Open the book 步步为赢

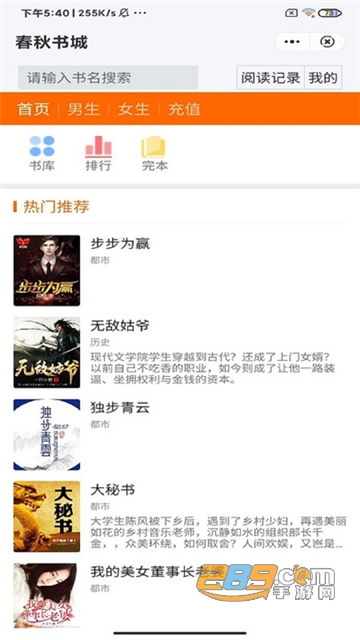(180, 271)
